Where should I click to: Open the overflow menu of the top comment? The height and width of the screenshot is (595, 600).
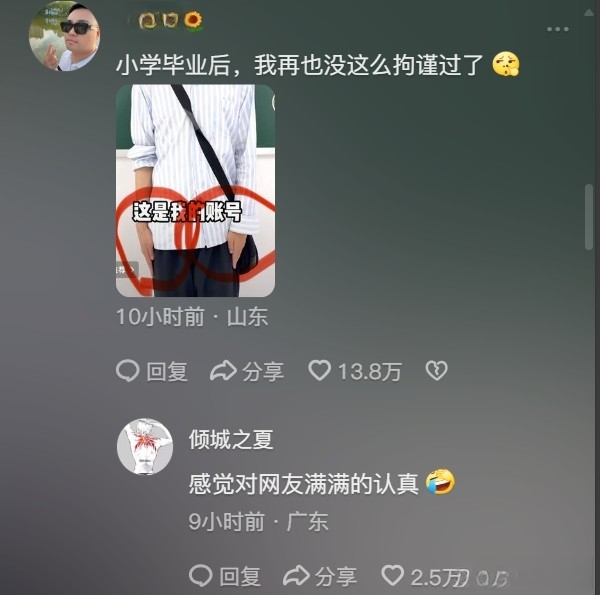[x=558, y=27]
